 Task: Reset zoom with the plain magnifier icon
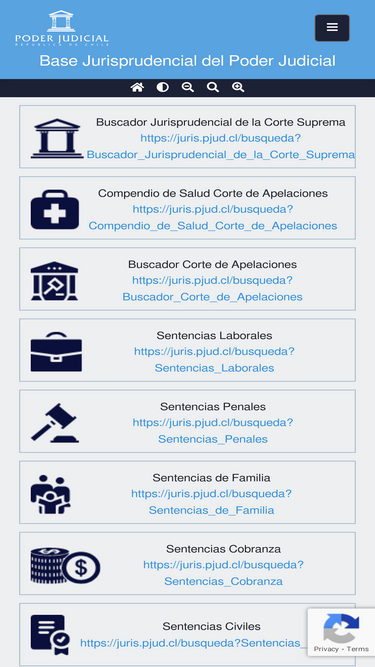[213, 88]
